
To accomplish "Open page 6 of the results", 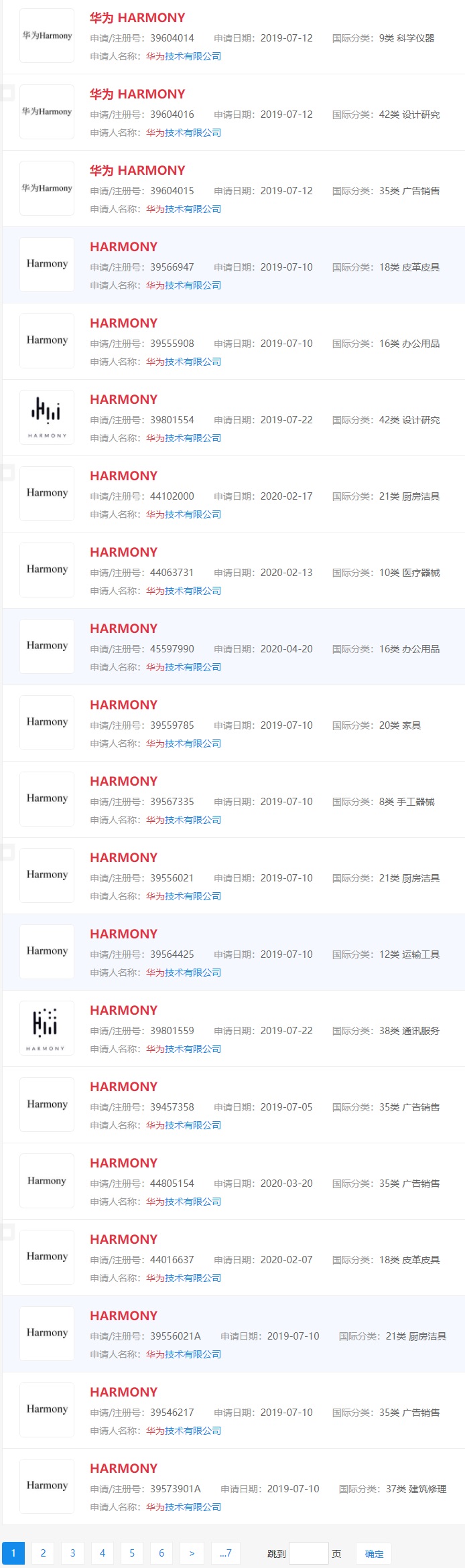I will [x=161, y=1553].
